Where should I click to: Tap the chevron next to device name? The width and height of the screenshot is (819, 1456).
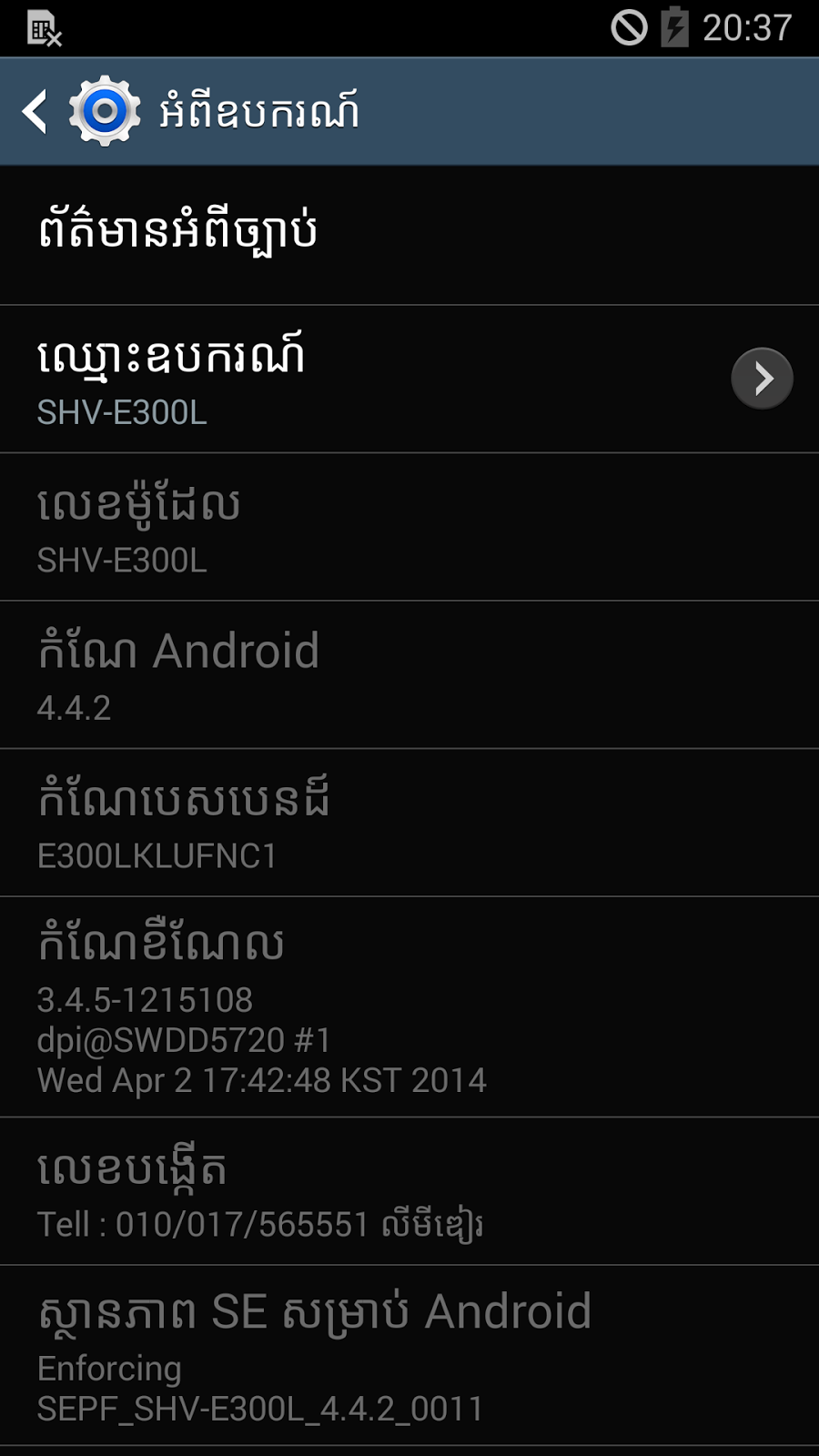point(763,379)
